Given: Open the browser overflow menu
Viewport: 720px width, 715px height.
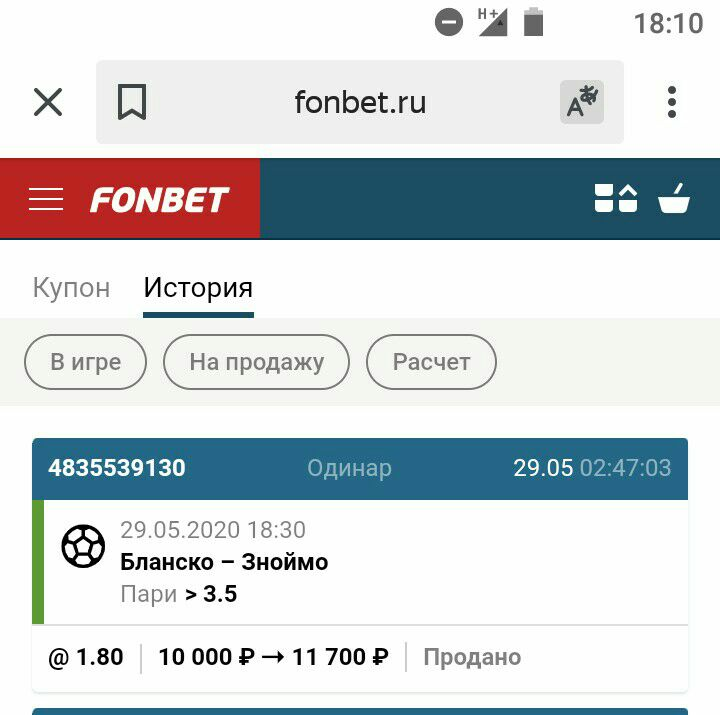Looking at the screenshot, I should click(672, 102).
